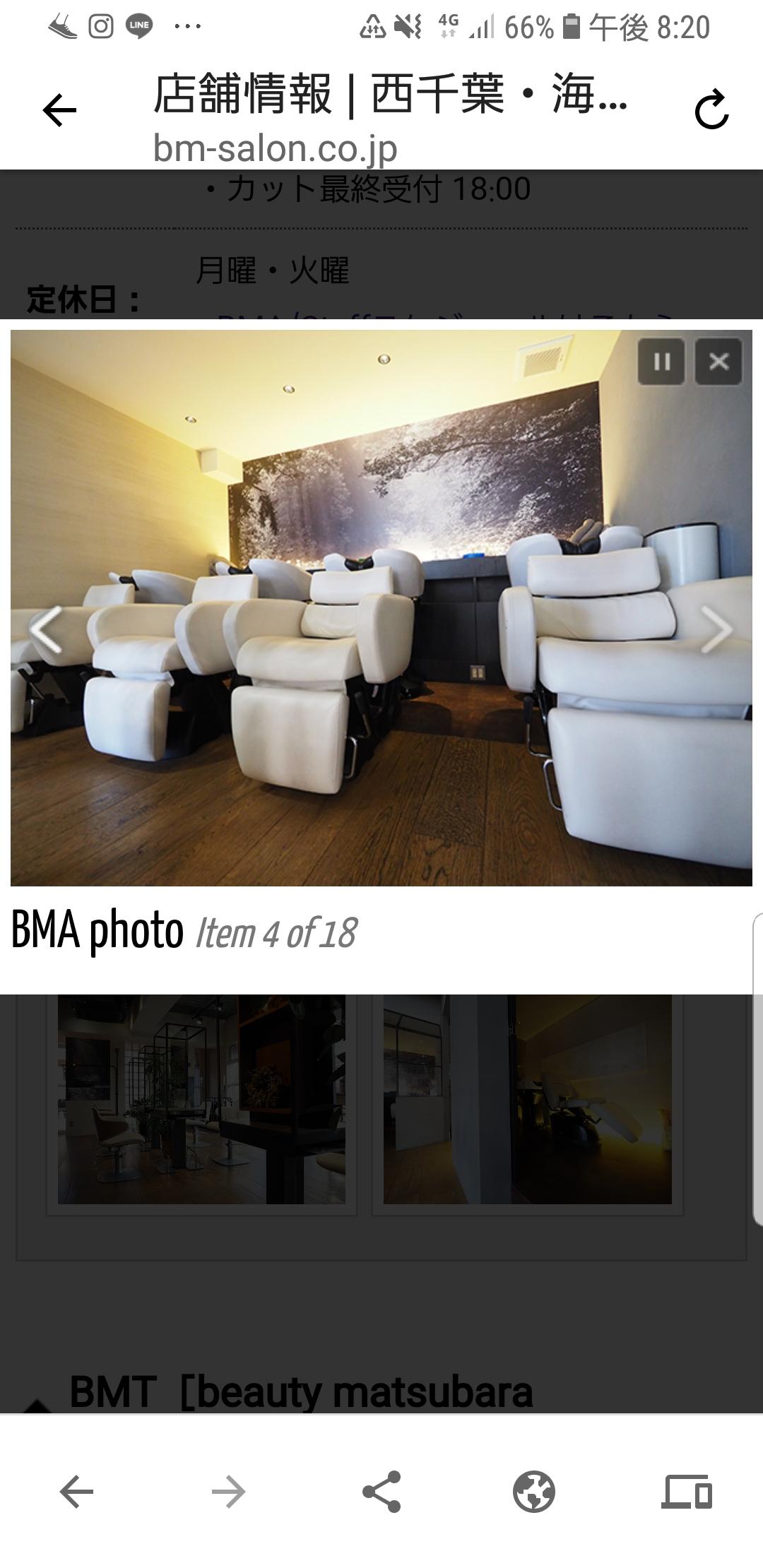Image resolution: width=763 pixels, height=1568 pixels.
Task: Go back using the top arrow
Action: [x=59, y=111]
